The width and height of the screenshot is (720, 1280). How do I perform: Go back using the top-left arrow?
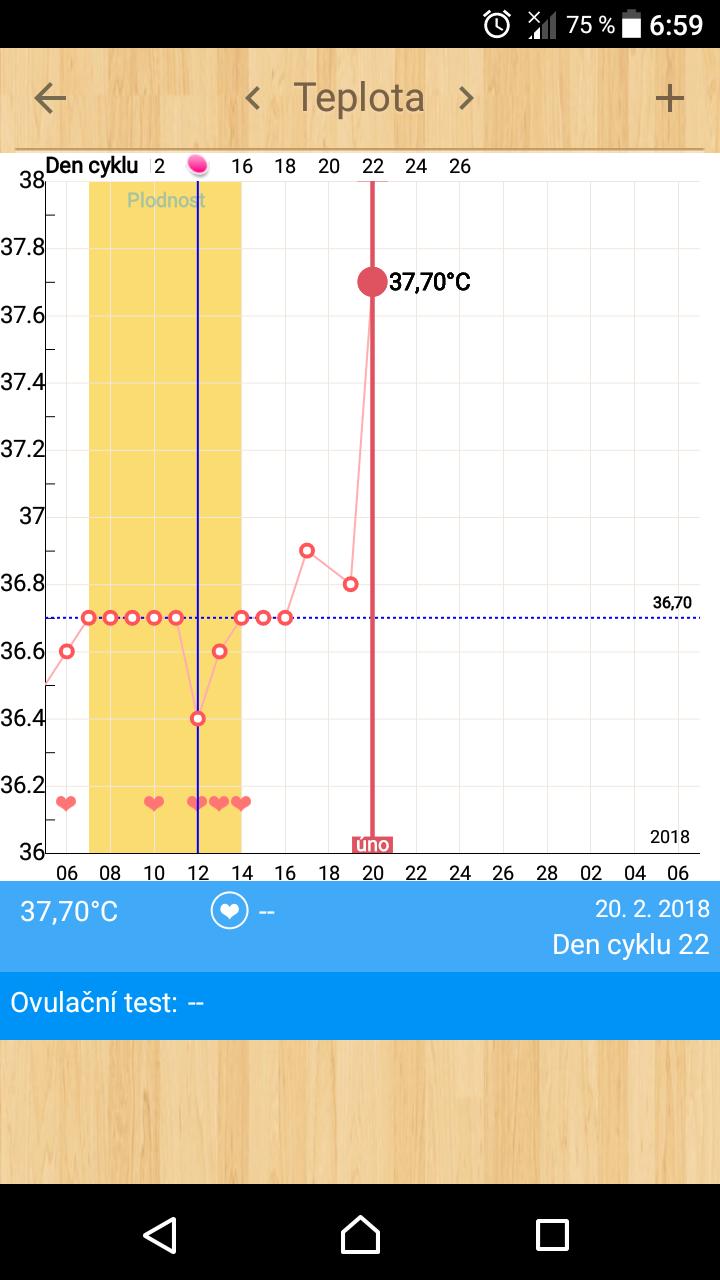pos(50,98)
